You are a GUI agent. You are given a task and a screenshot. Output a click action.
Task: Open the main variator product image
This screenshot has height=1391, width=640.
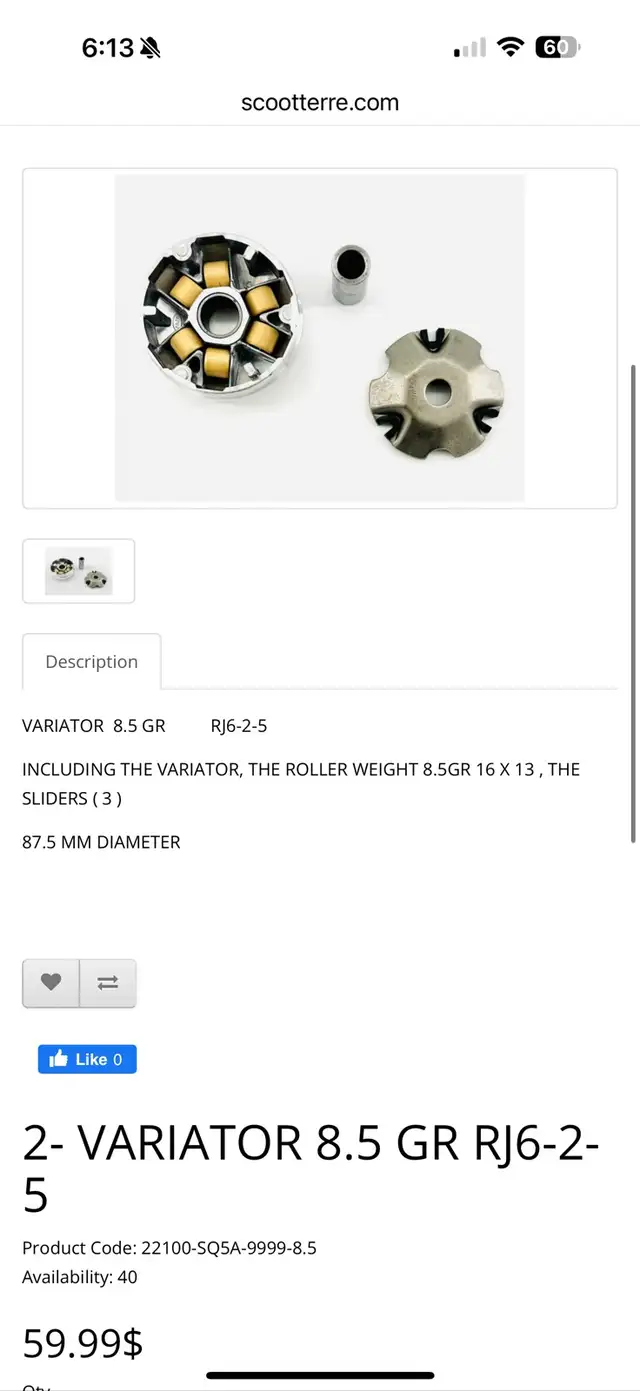320,338
